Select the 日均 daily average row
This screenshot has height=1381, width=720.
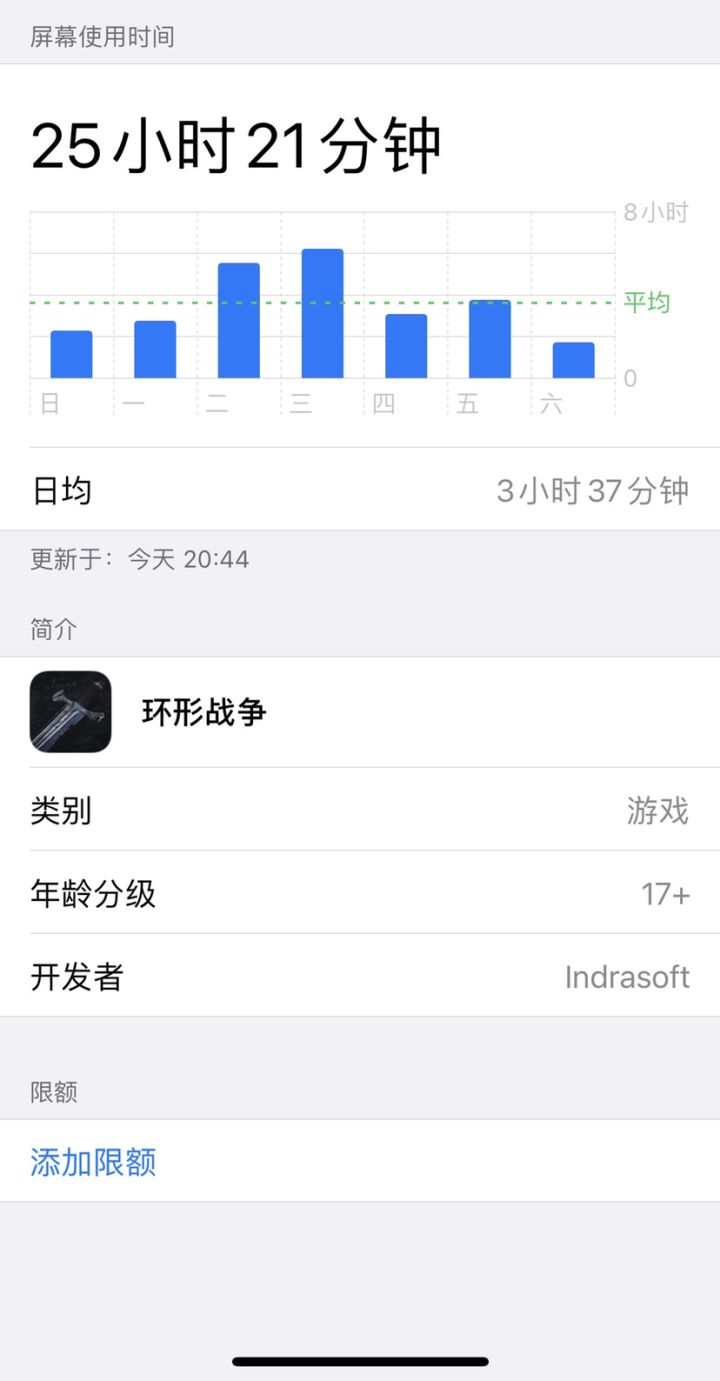(x=360, y=490)
